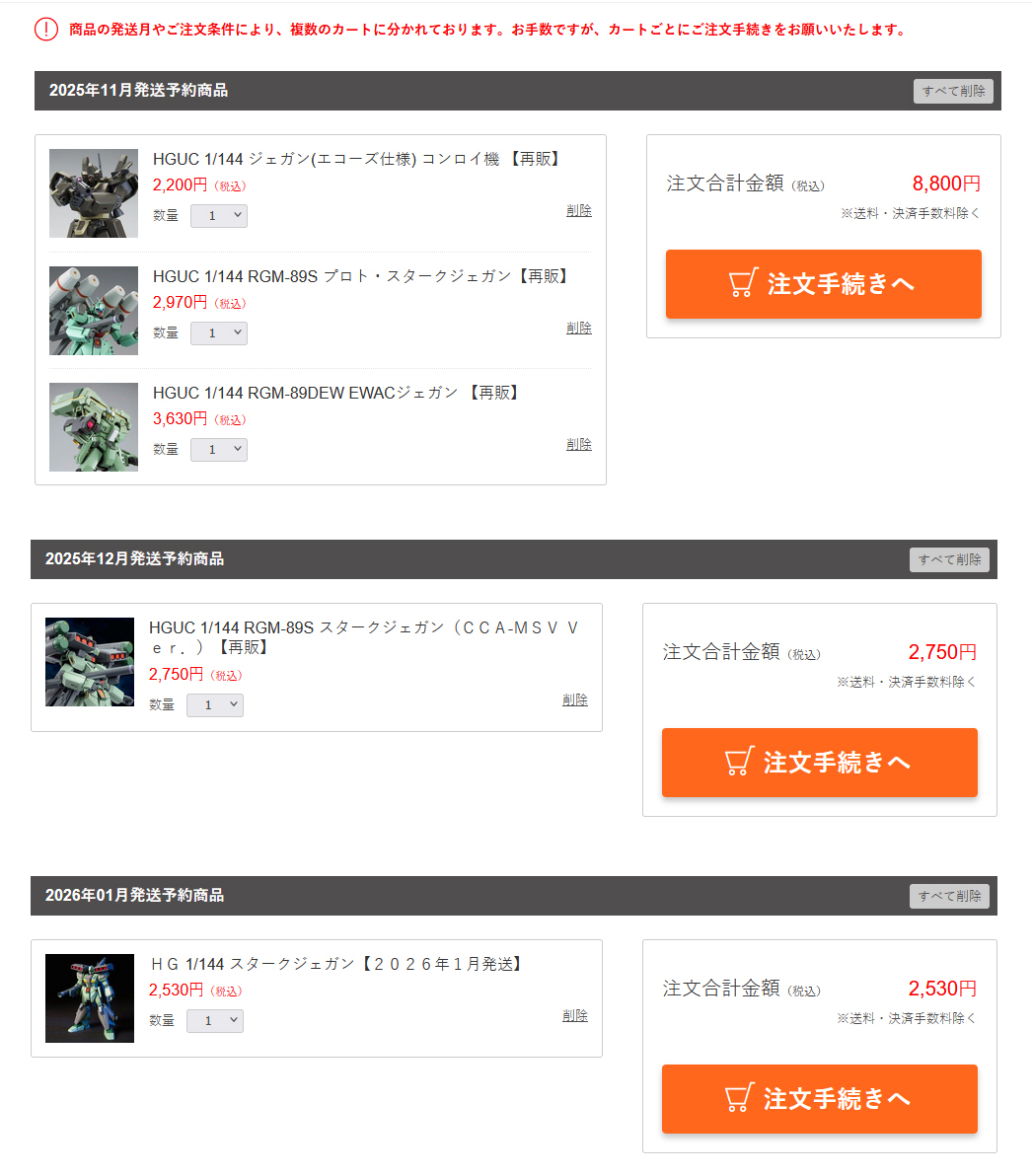
Task: Remove HG 1/144 スタークジェガン 2026年1月発送 item
Action: 574,1015
